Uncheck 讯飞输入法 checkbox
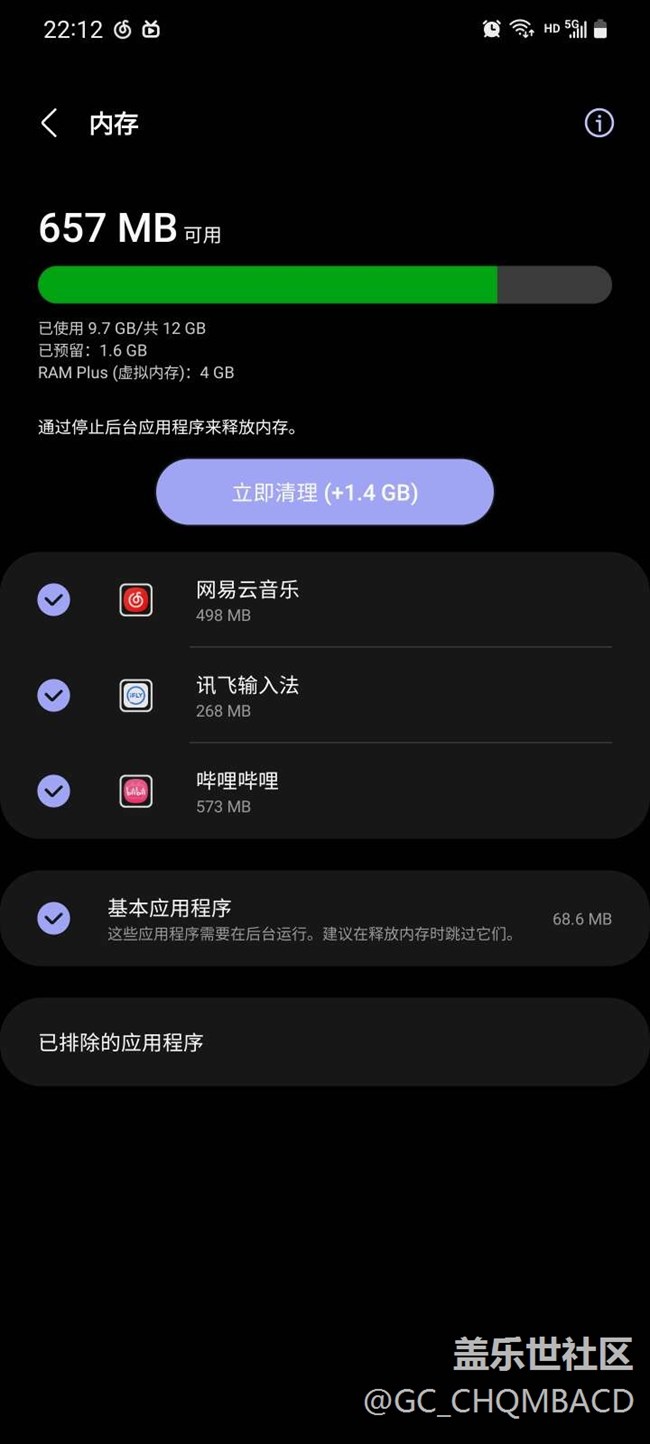 (53, 695)
